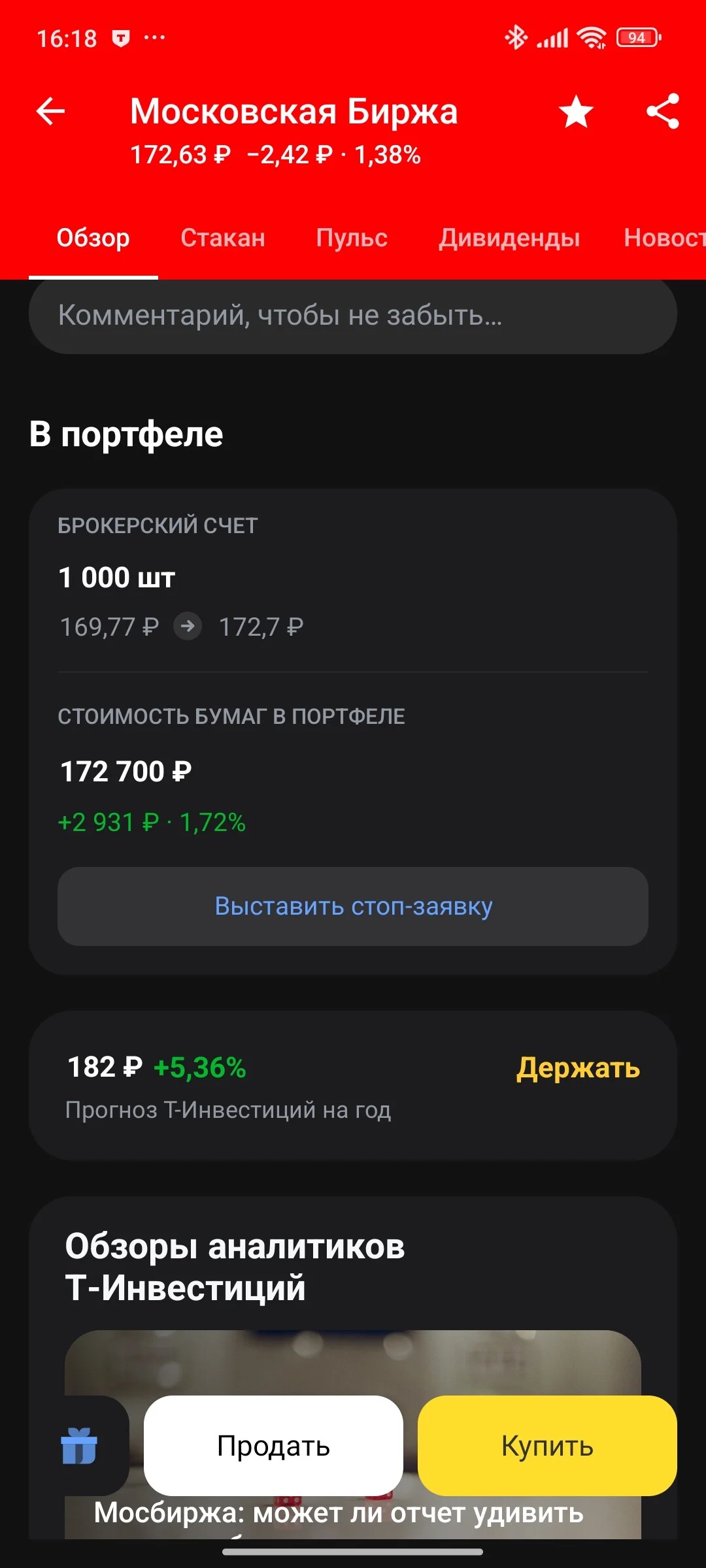Go back using the arrow icon
Viewport: 706px width, 1568px height.
pyautogui.click(x=50, y=111)
